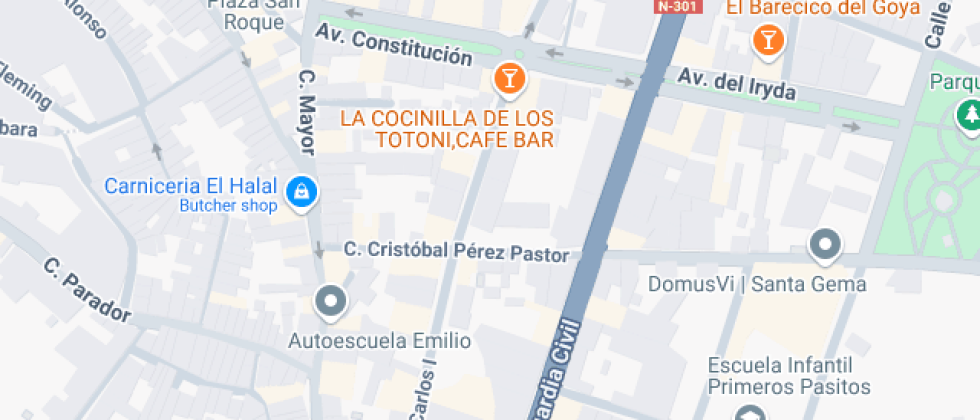Open the Autoescuela Emilio location marker
This screenshot has height=420, width=980.
click(x=330, y=300)
